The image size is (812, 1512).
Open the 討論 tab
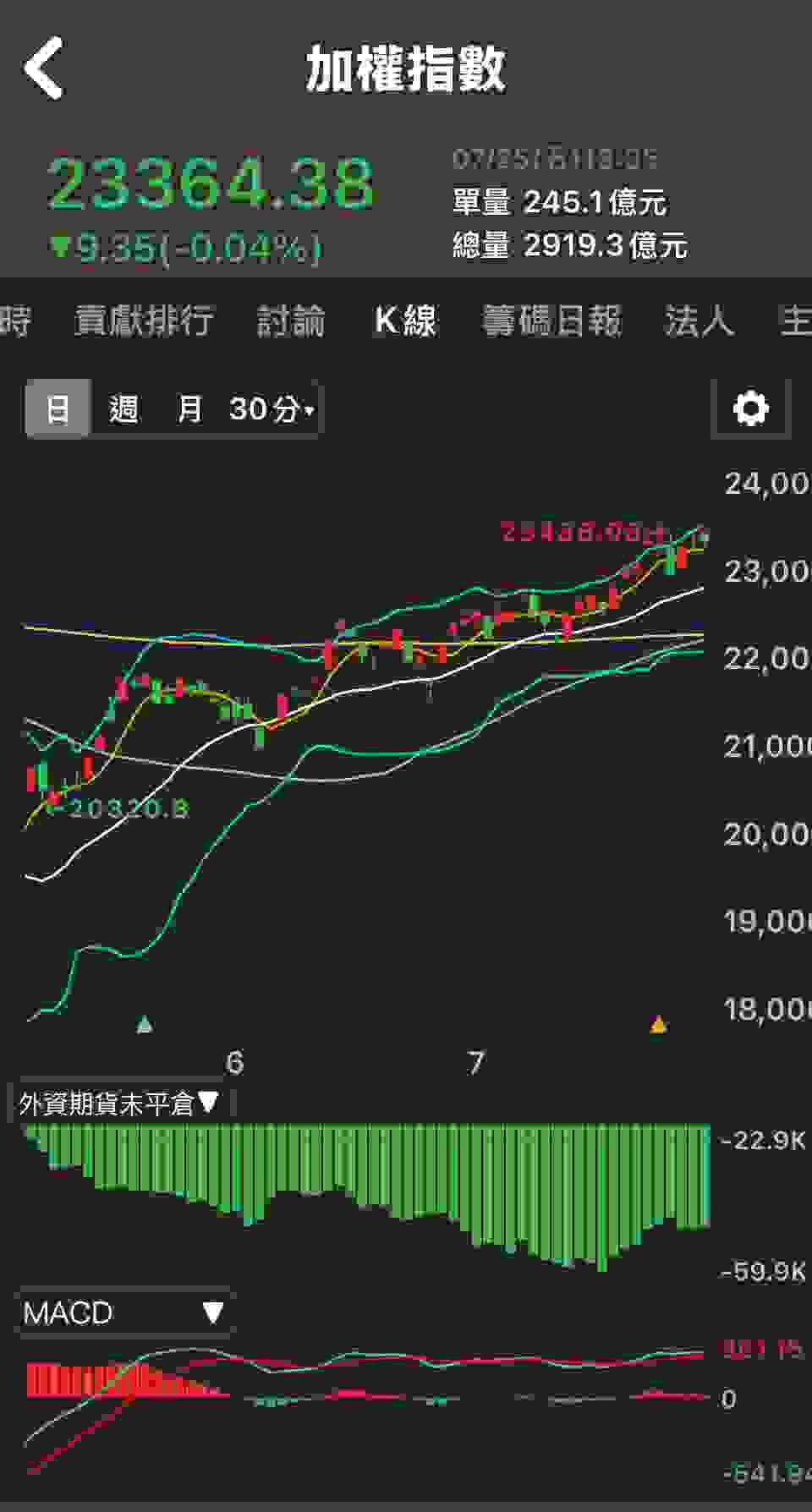[x=291, y=320]
